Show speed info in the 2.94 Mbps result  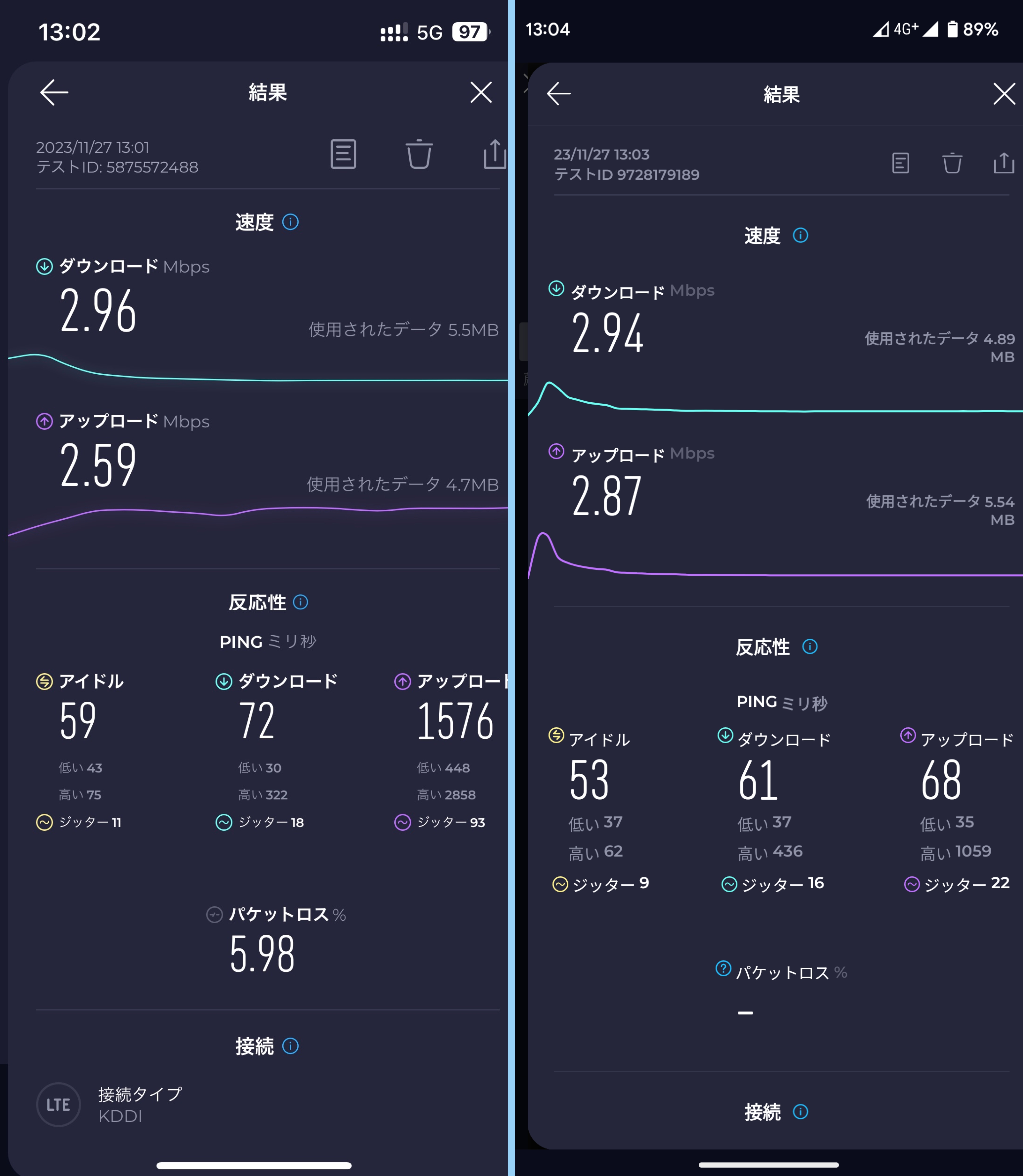tap(800, 235)
